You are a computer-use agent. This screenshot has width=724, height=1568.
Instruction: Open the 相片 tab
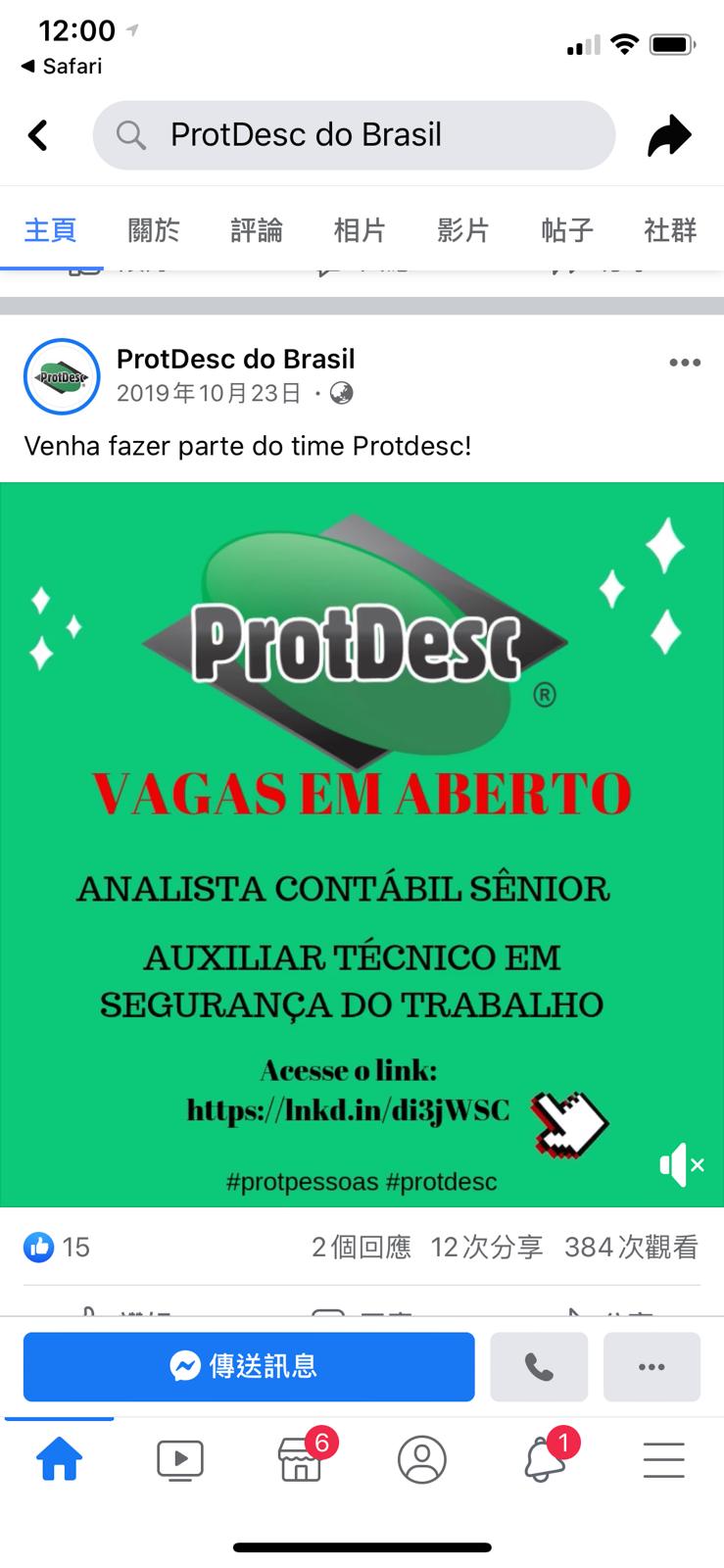[x=360, y=230]
